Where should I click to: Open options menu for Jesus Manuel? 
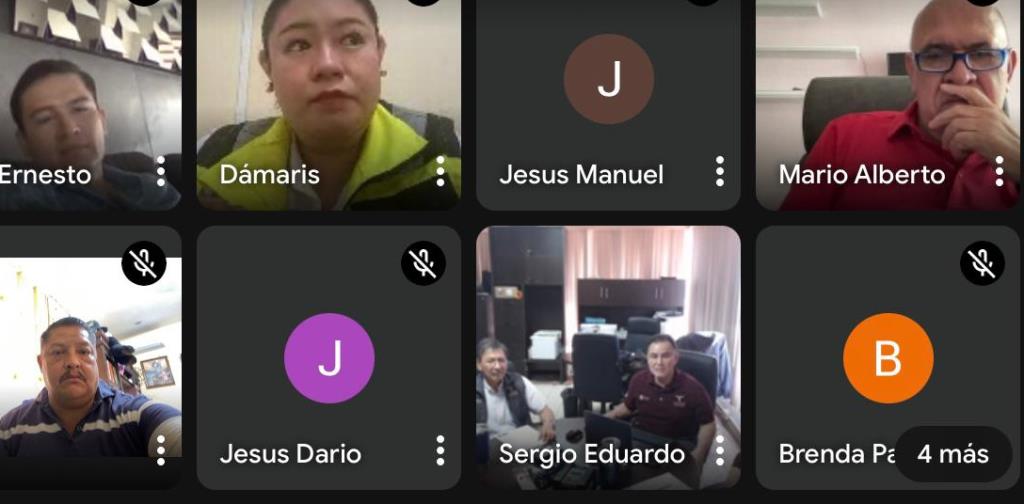tap(719, 172)
